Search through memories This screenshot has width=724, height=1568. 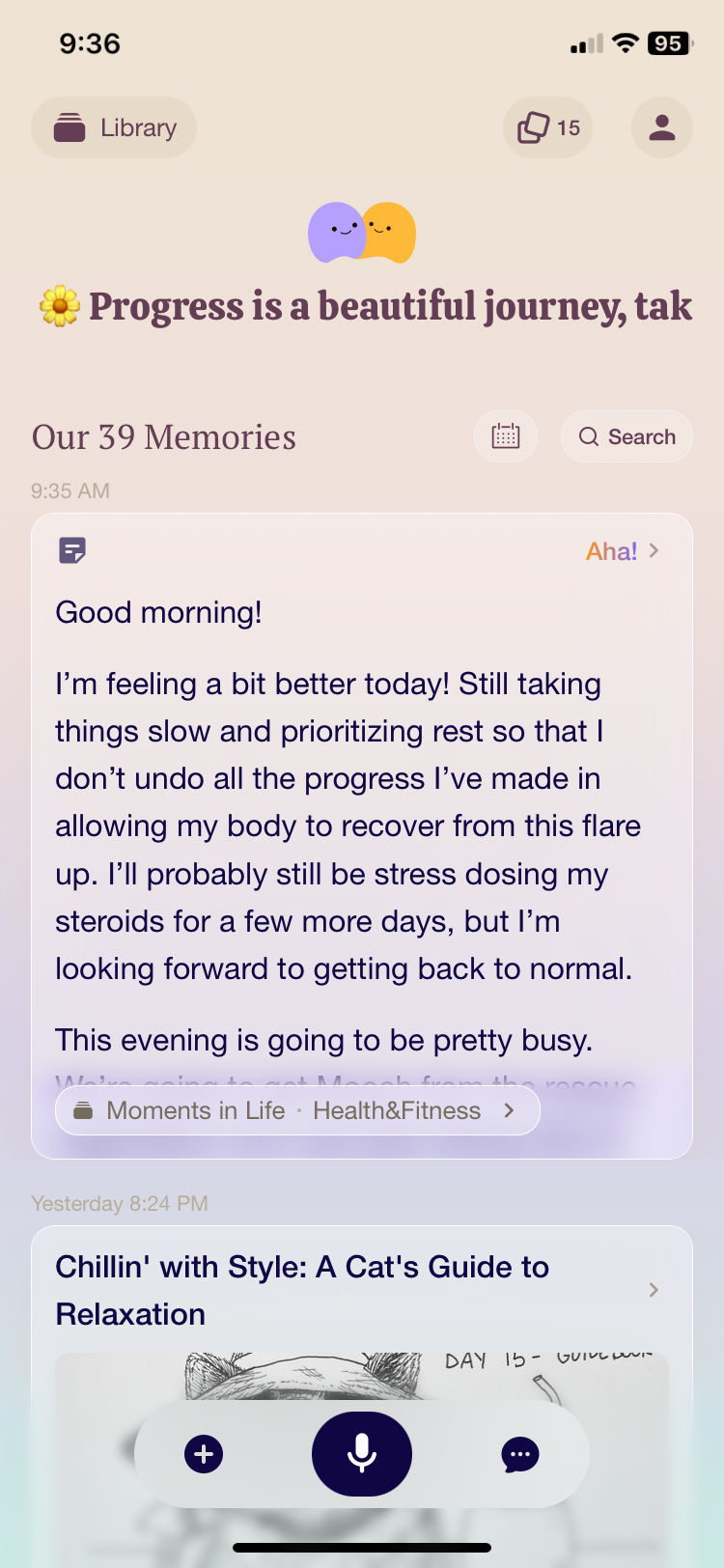tap(627, 436)
